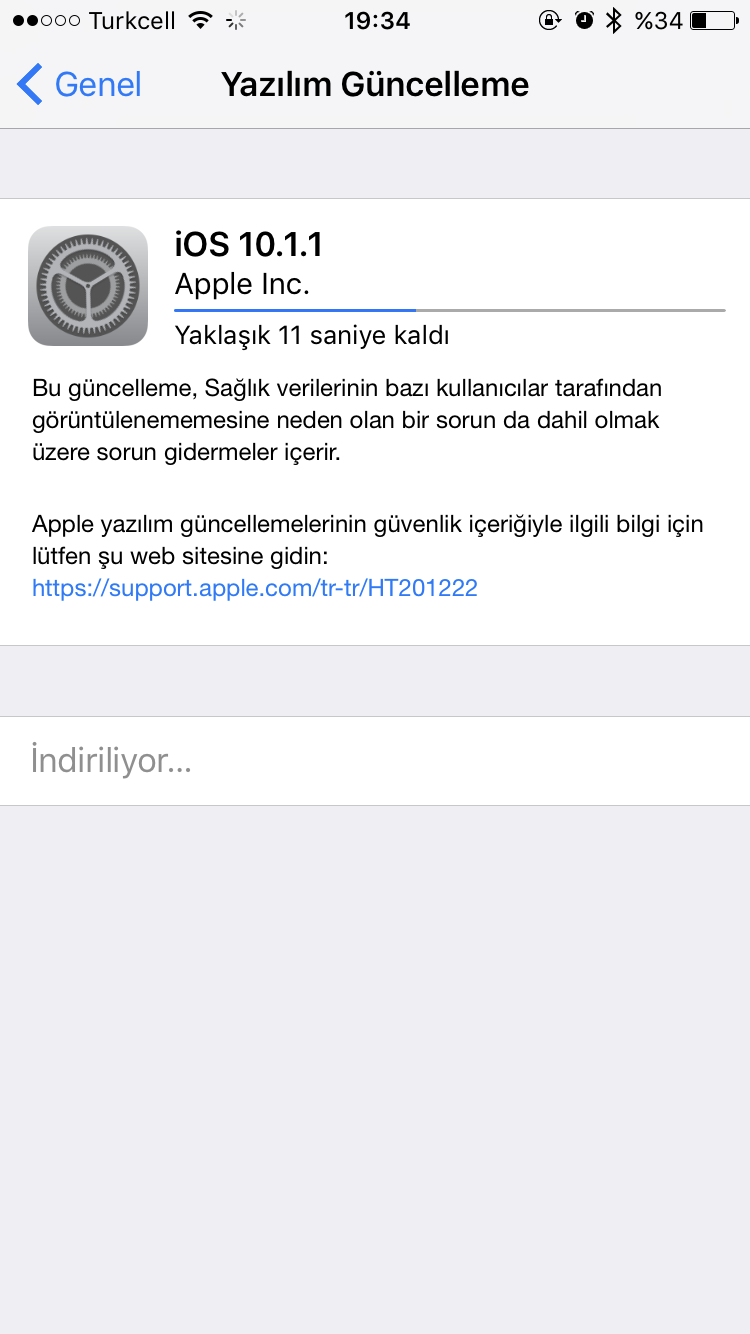Go back to Genel settings

point(80,85)
